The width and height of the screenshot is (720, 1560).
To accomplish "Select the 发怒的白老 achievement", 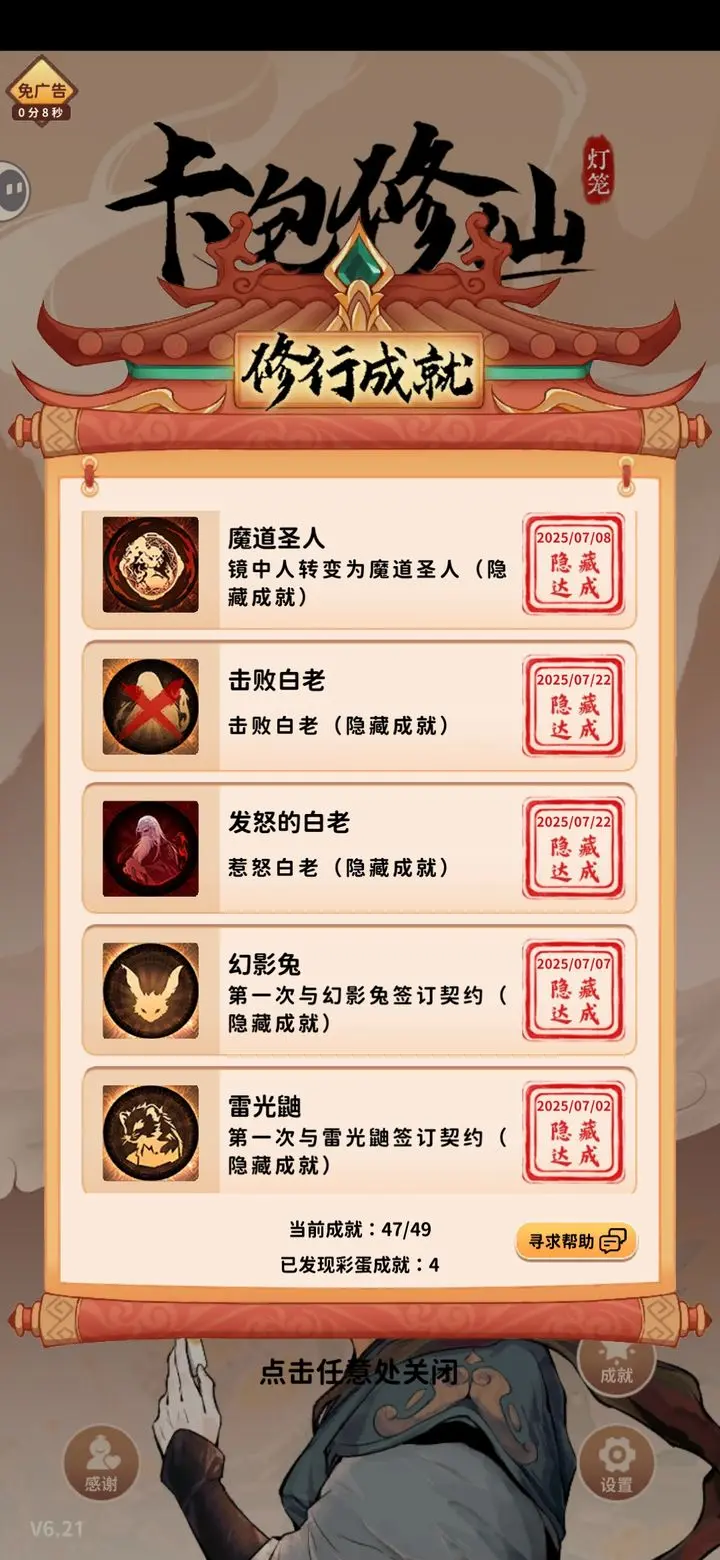I will coord(359,849).
